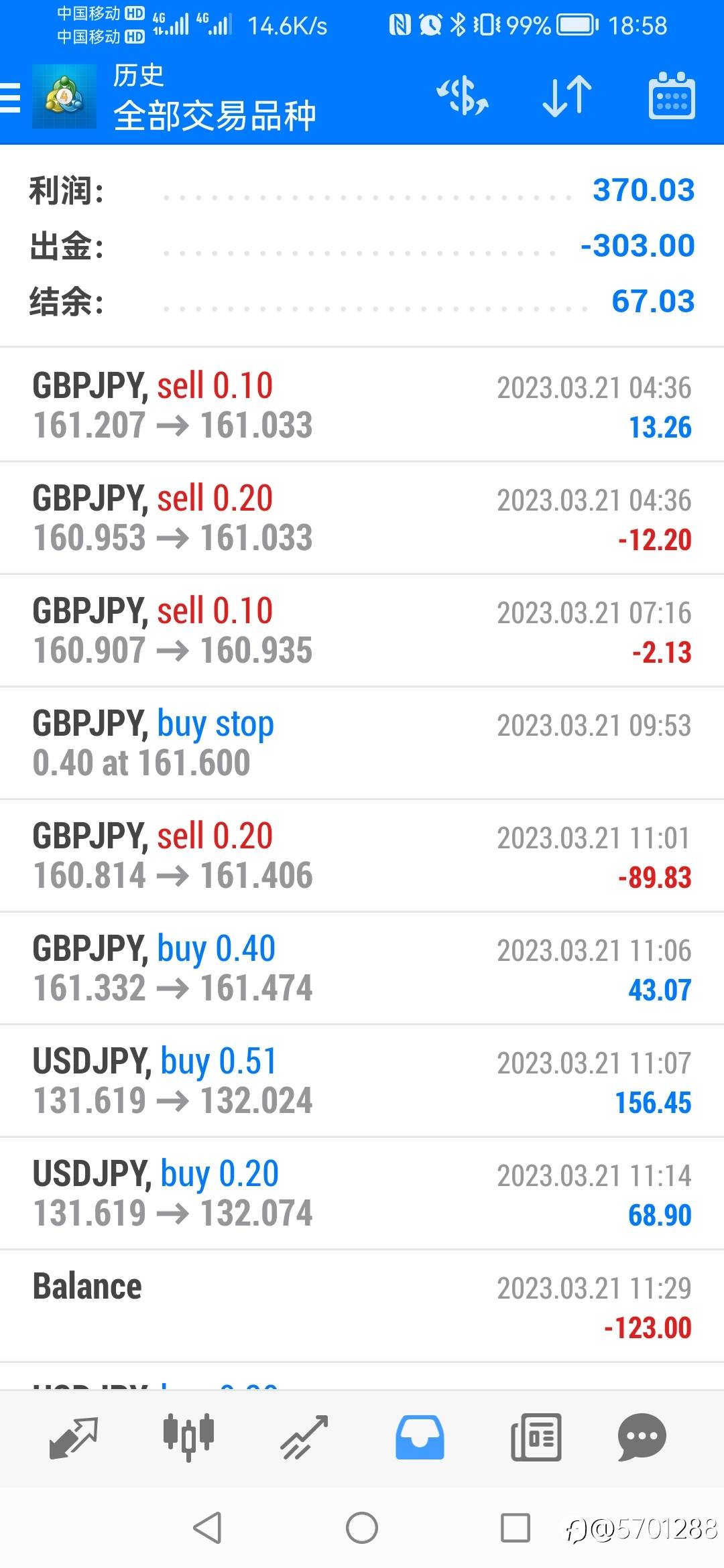Screen dimensions: 724x1568
Task: Open GBPJPY sell trade with -89.83 loss
Action: click(x=362, y=855)
